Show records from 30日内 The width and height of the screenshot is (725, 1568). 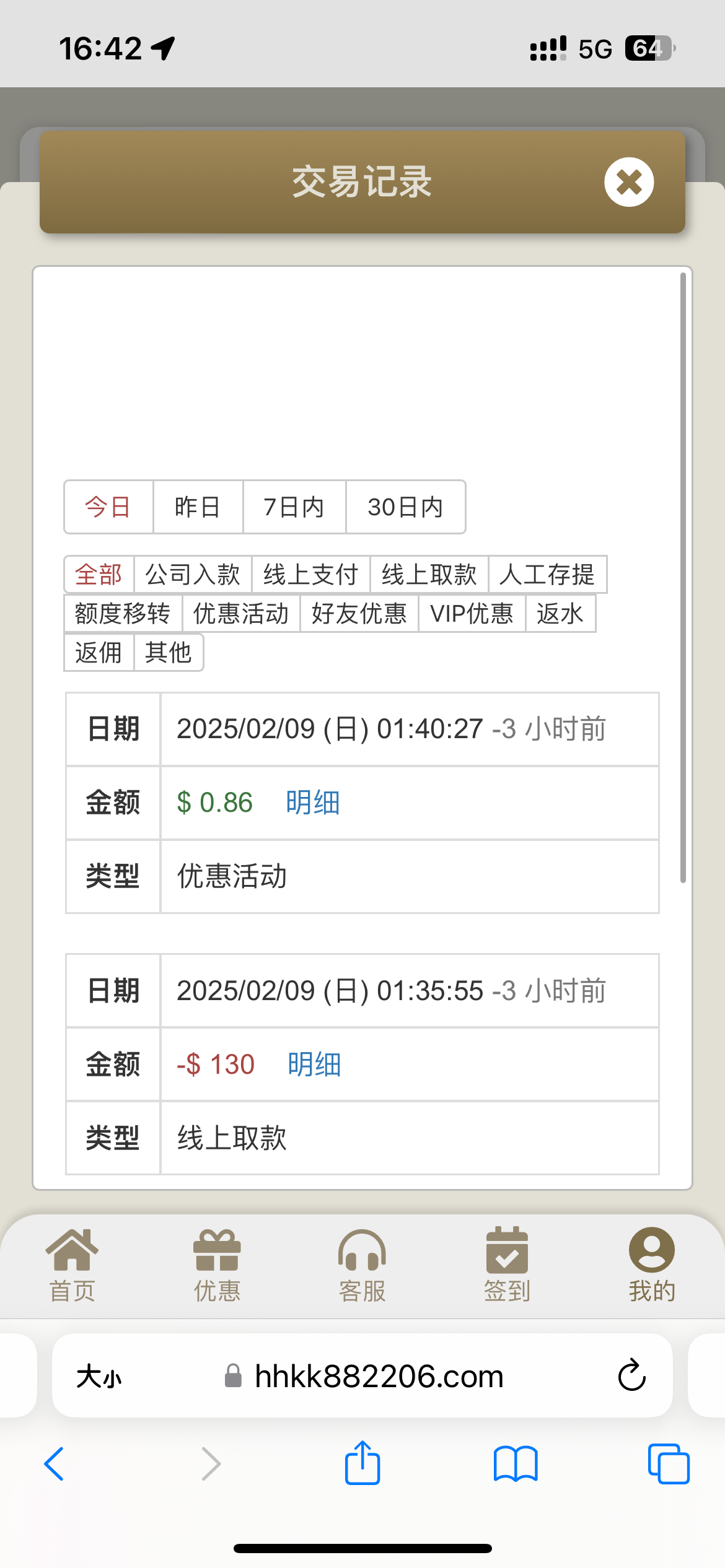pos(405,507)
